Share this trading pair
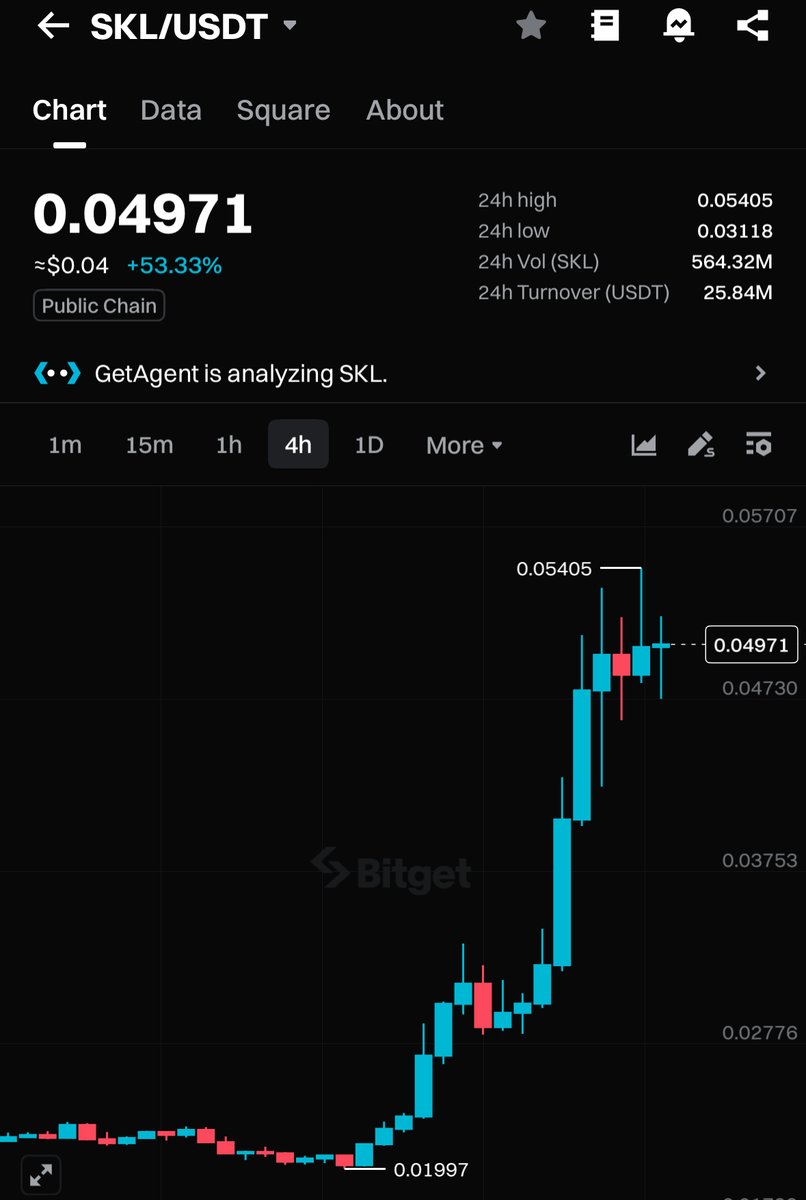Screen dimensions: 806x1200 point(752,26)
